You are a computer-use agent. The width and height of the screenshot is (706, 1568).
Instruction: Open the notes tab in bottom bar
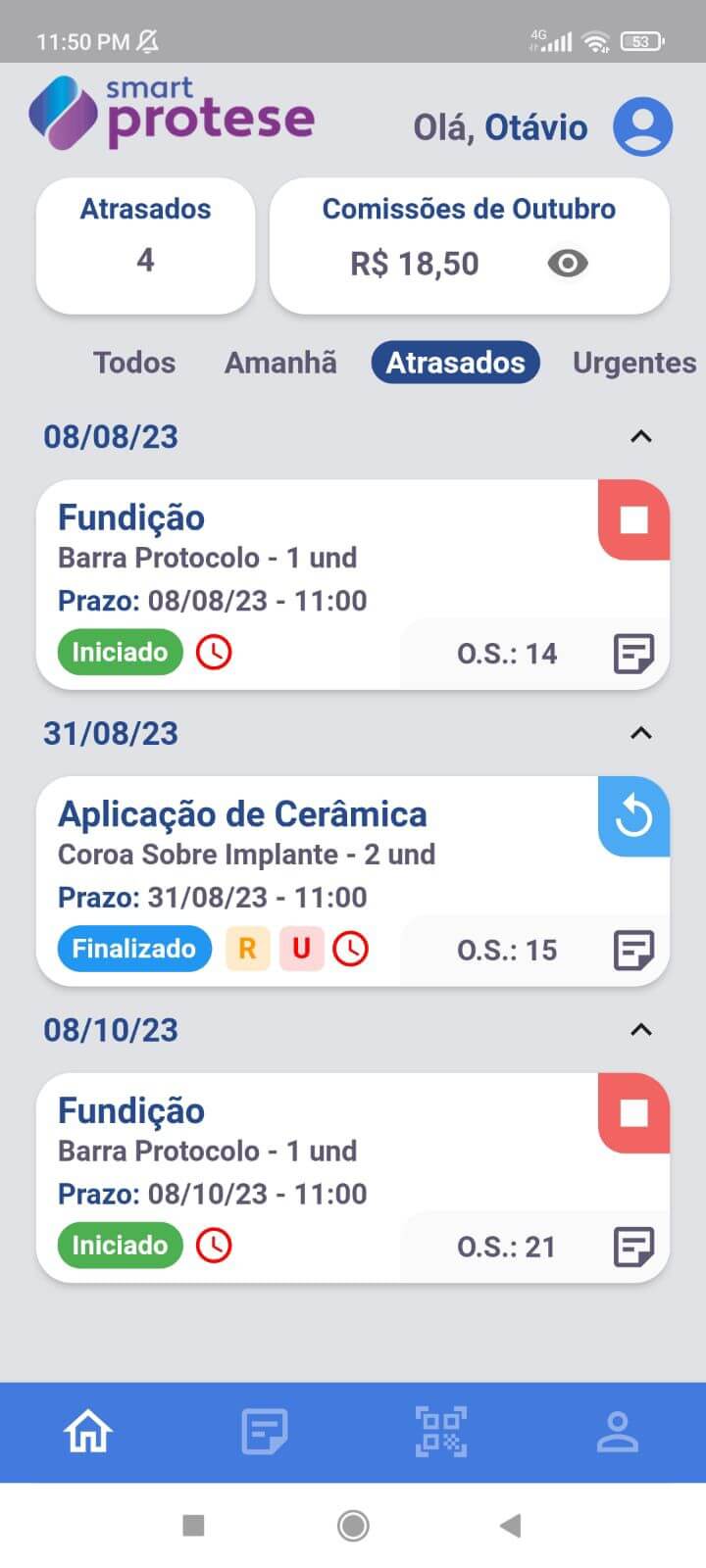coord(265,1432)
